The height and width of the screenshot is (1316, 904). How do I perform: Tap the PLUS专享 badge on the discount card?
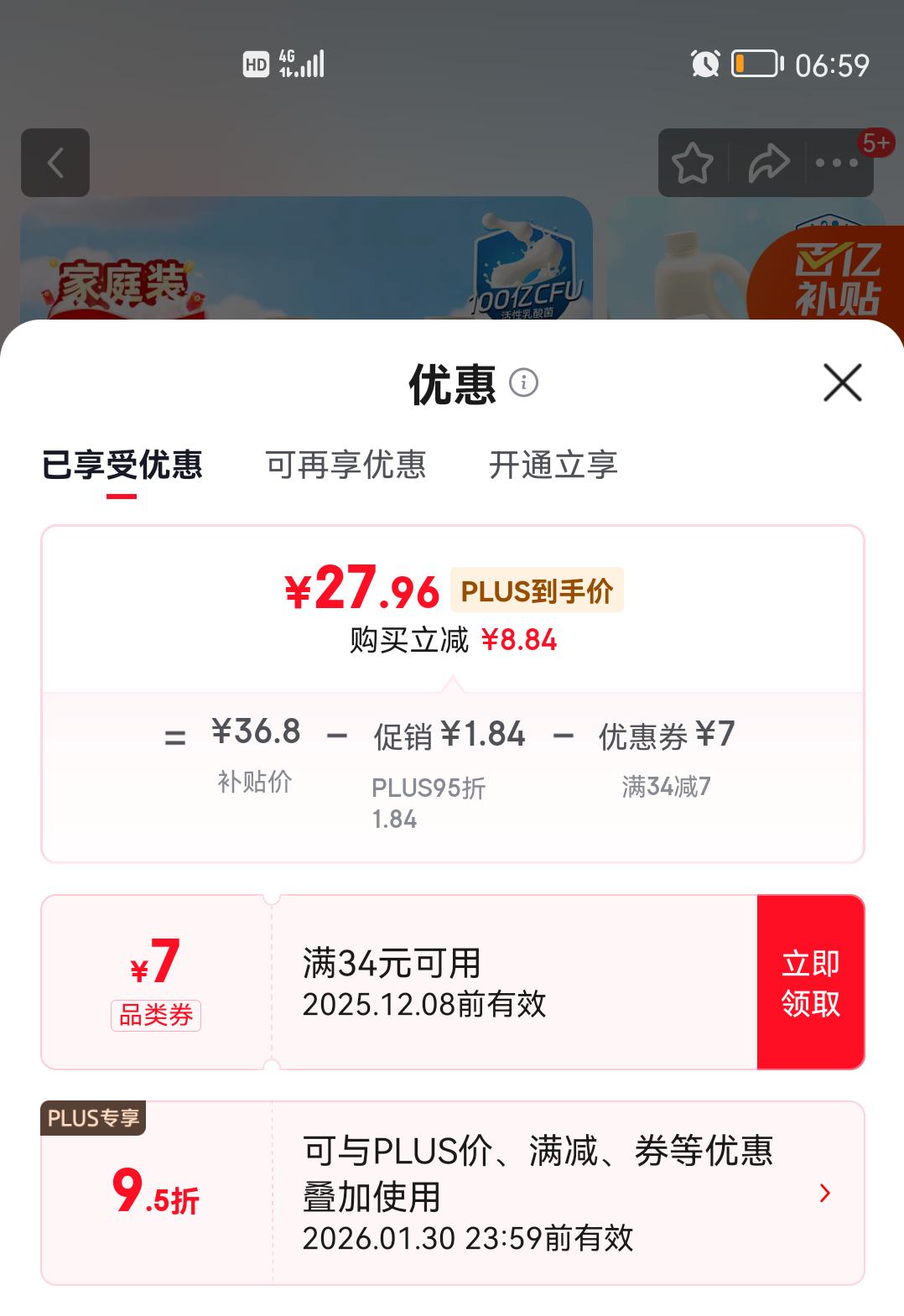click(x=94, y=1116)
